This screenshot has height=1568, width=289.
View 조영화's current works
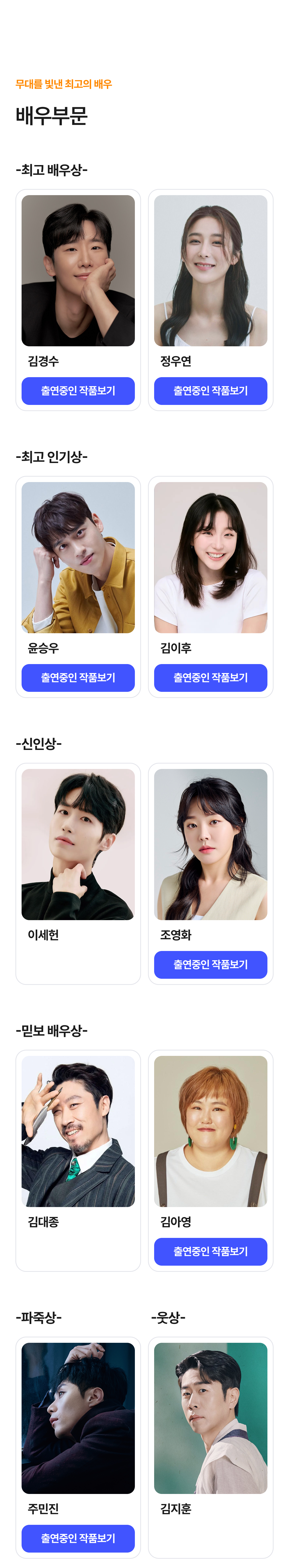[x=210, y=964]
